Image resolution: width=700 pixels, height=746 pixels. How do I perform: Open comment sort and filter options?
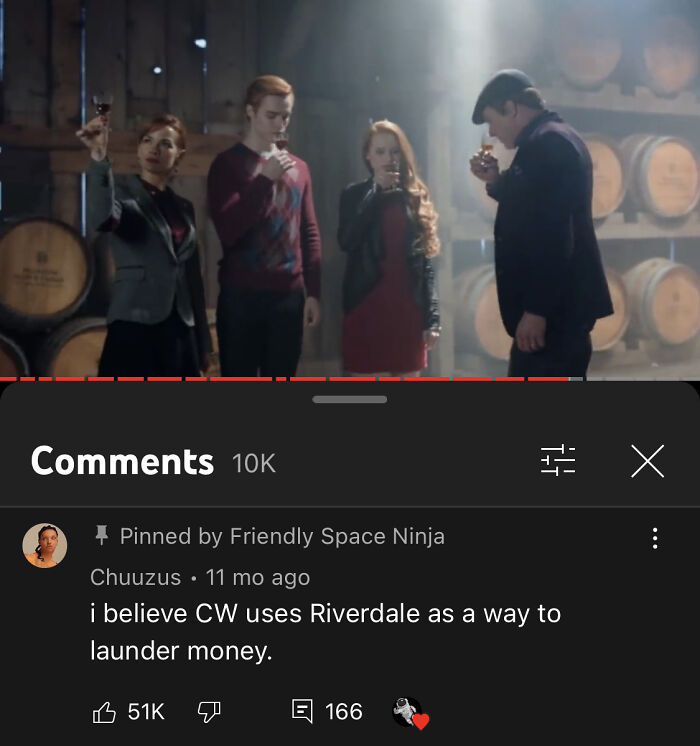point(558,461)
